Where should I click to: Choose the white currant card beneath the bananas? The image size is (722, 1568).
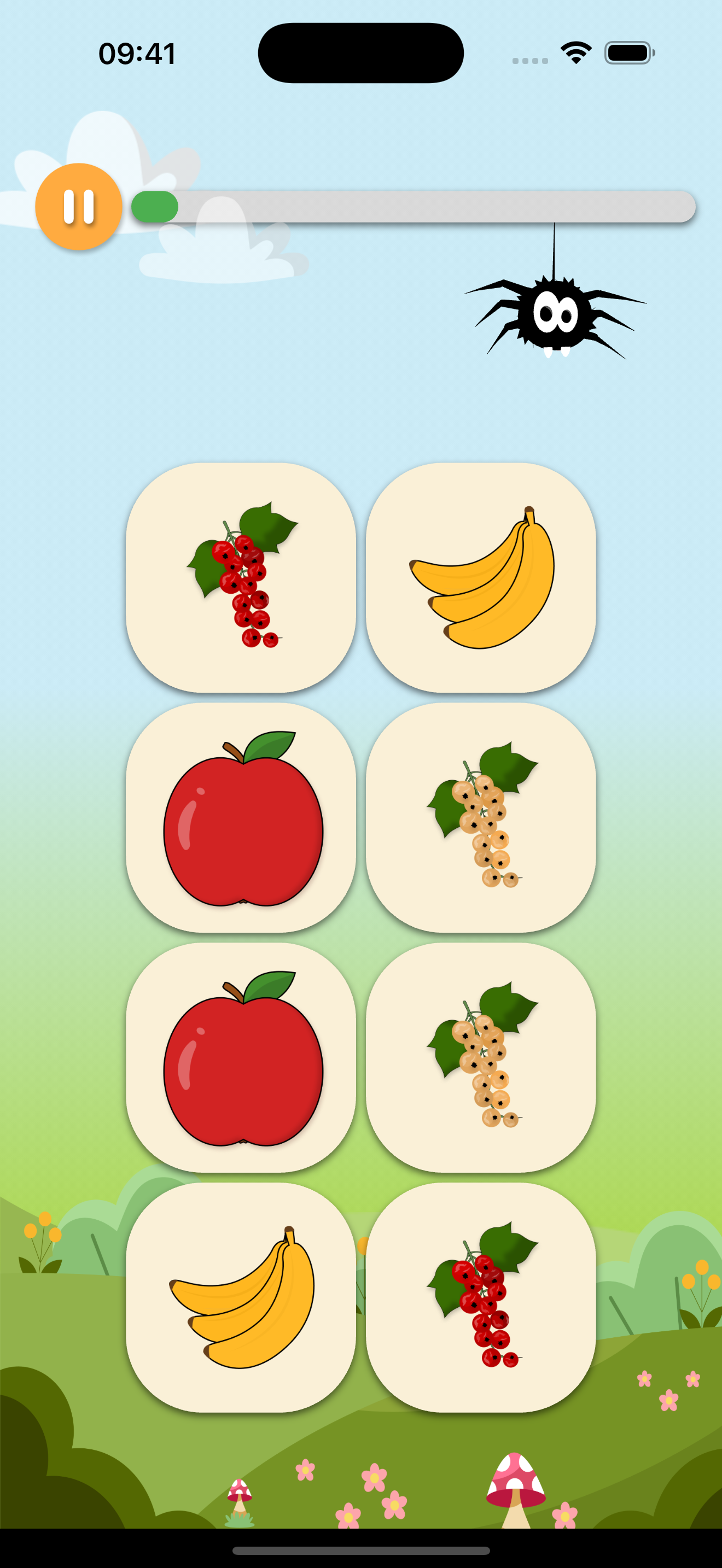[x=480, y=817]
